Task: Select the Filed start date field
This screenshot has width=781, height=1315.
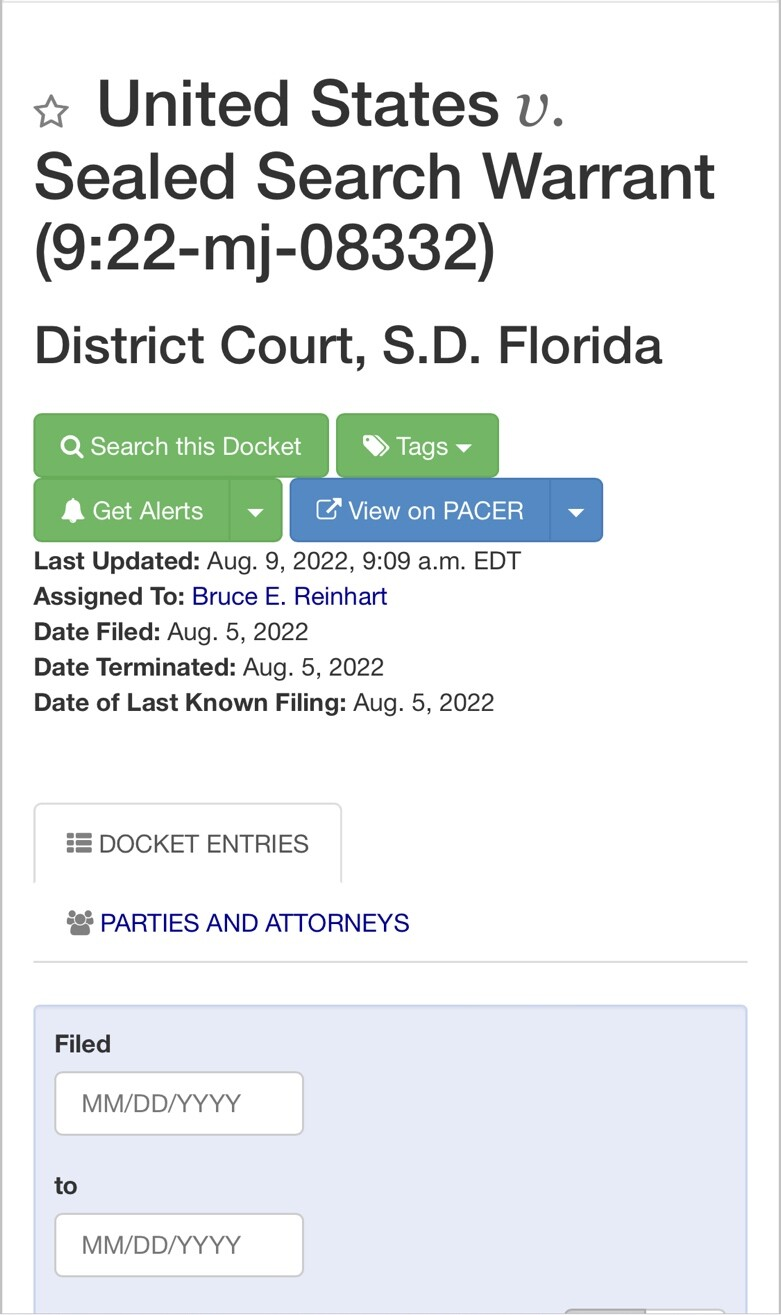Action: click(x=179, y=1103)
